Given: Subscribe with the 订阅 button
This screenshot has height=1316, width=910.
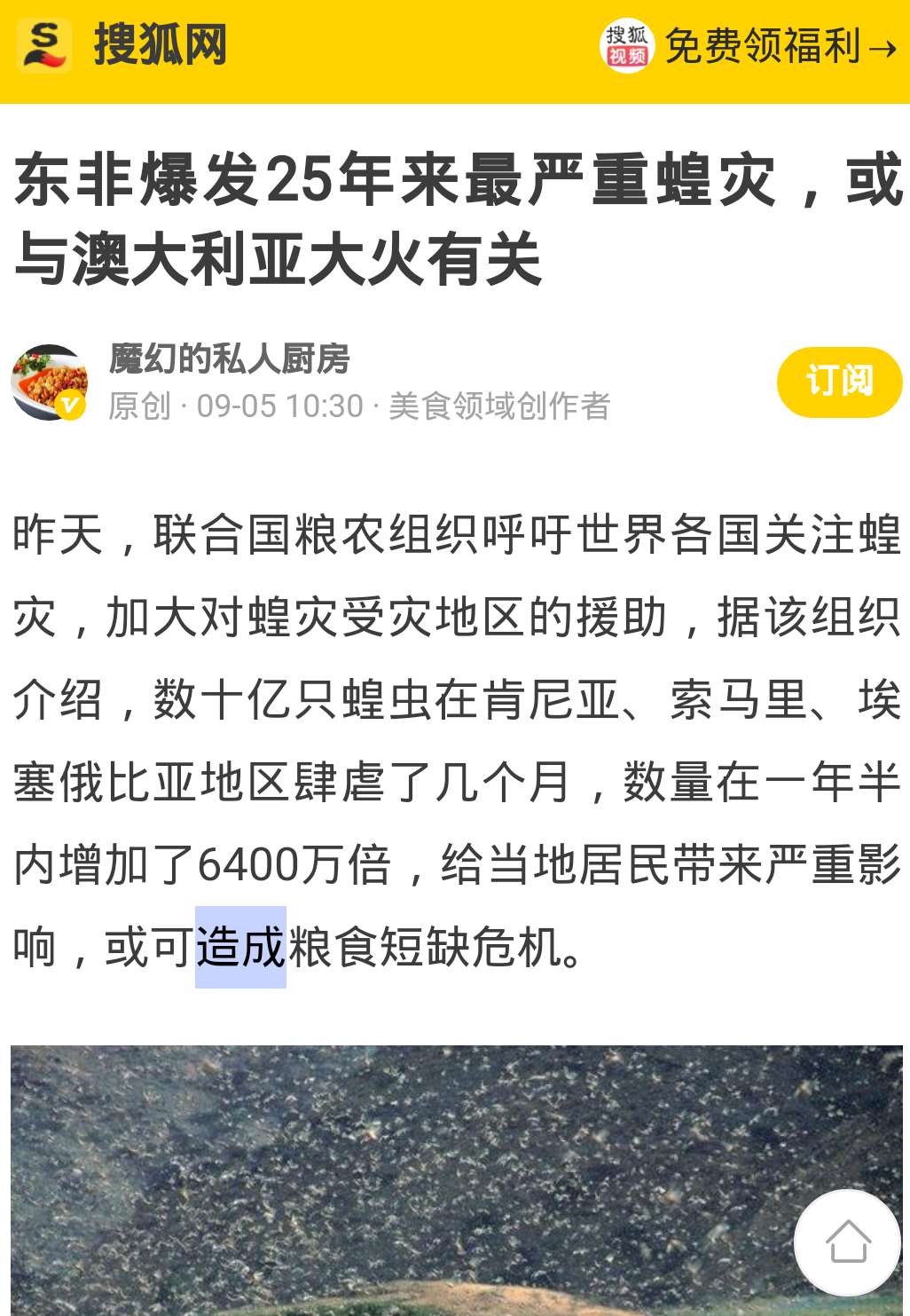Looking at the screenshot, I should pos(838,382).
